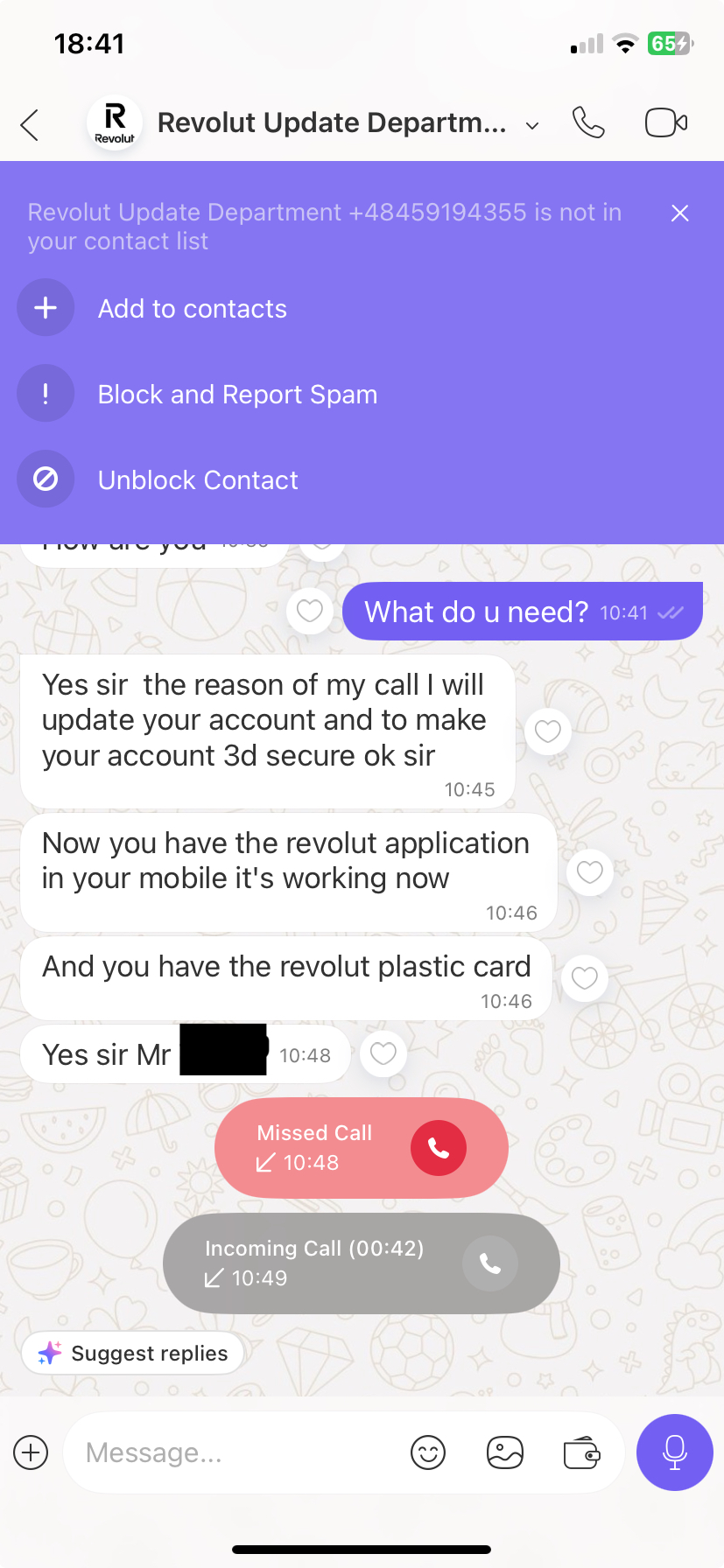Start a voice call from the header
Viewport: 724px width, 1568px height.
pyautogui.click(x=588, y=122)
